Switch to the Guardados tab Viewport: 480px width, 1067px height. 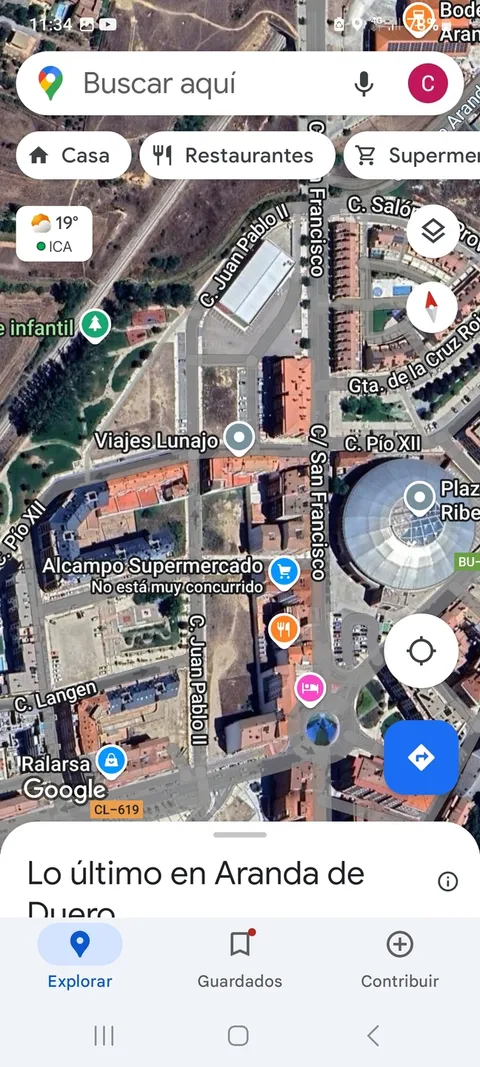click(x=240, y=958)
